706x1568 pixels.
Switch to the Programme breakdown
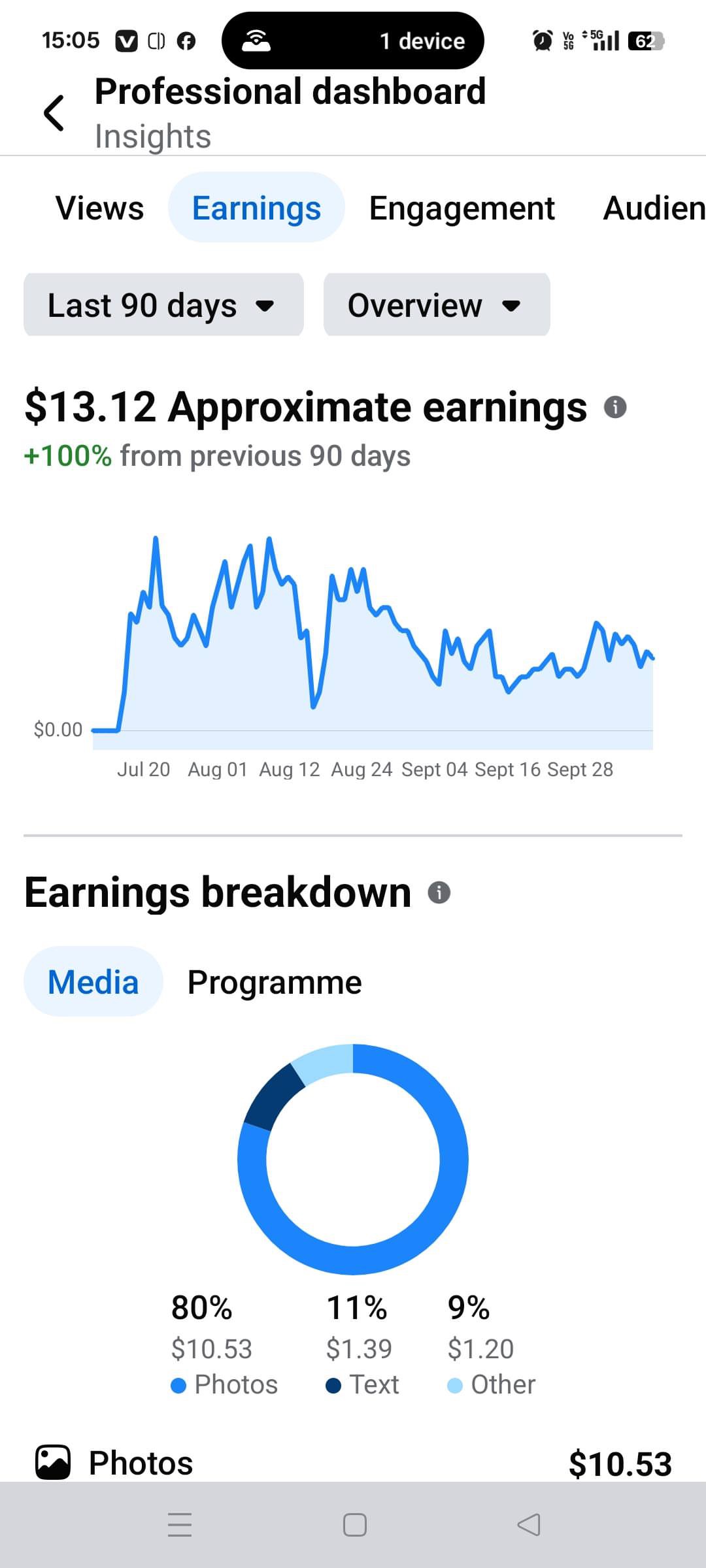[275, 982]
